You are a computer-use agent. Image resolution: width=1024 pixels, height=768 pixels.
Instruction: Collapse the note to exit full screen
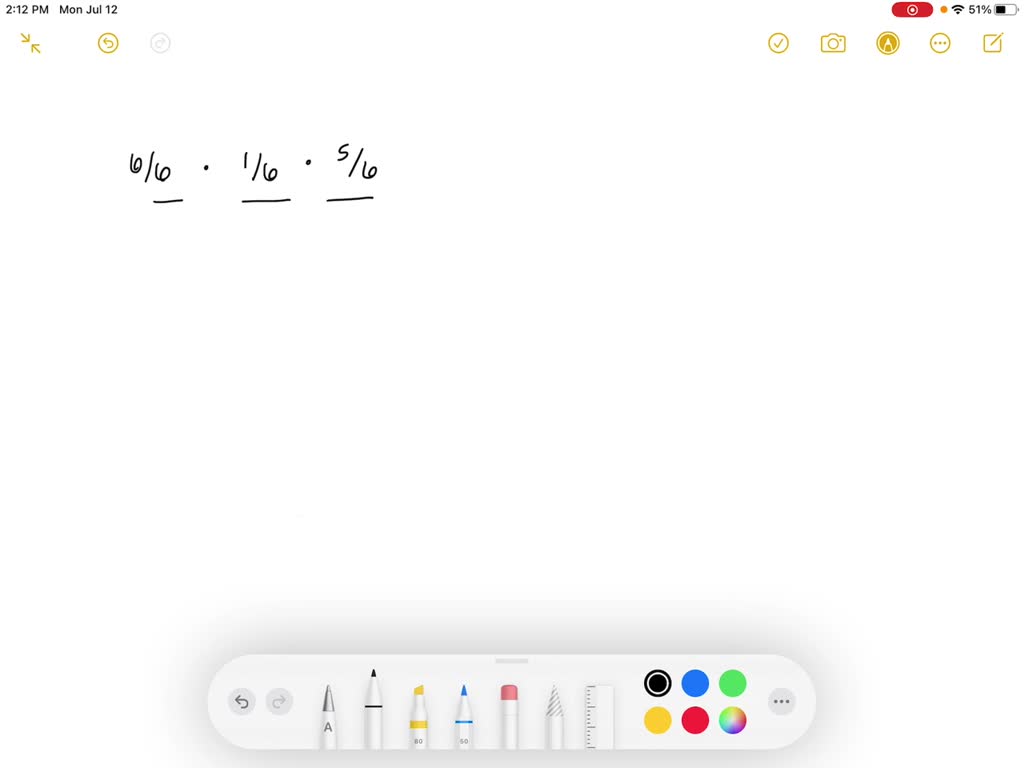(31, 43)
